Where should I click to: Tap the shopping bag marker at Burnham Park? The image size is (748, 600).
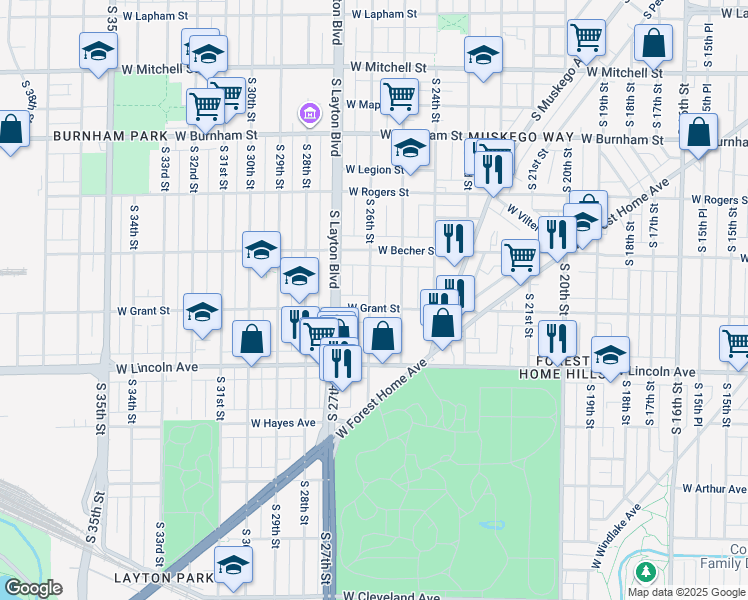coord(11,130)
